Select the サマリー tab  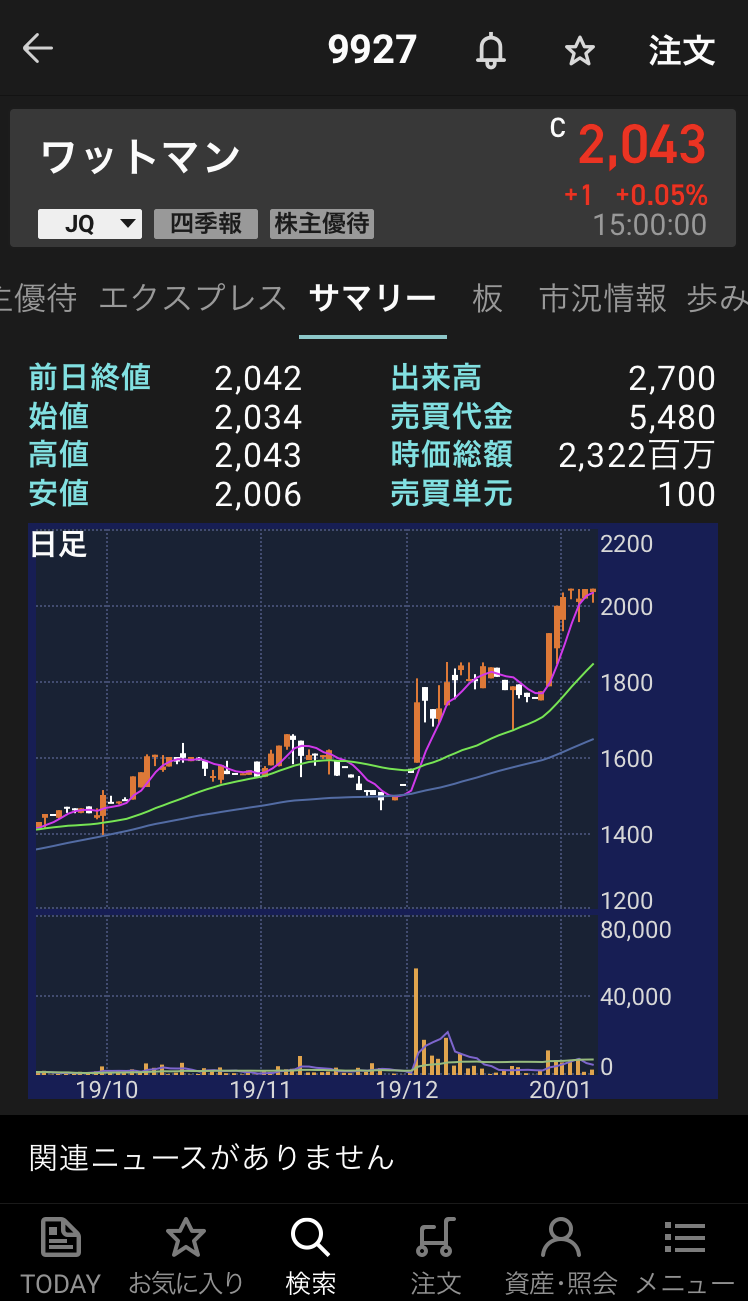372,298
